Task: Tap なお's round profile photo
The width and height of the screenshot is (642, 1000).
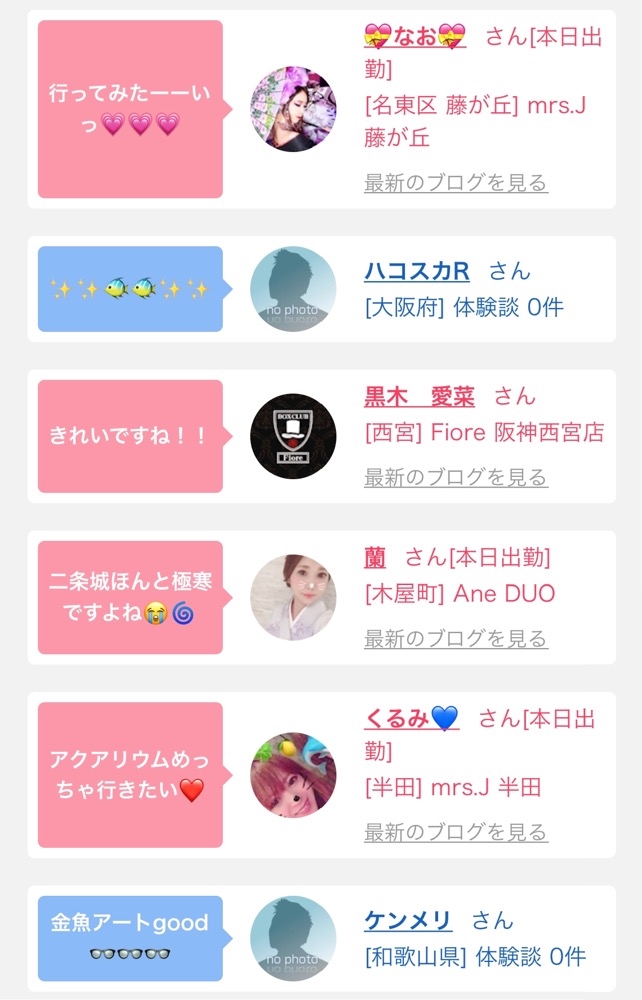Action: click(293, 109)
